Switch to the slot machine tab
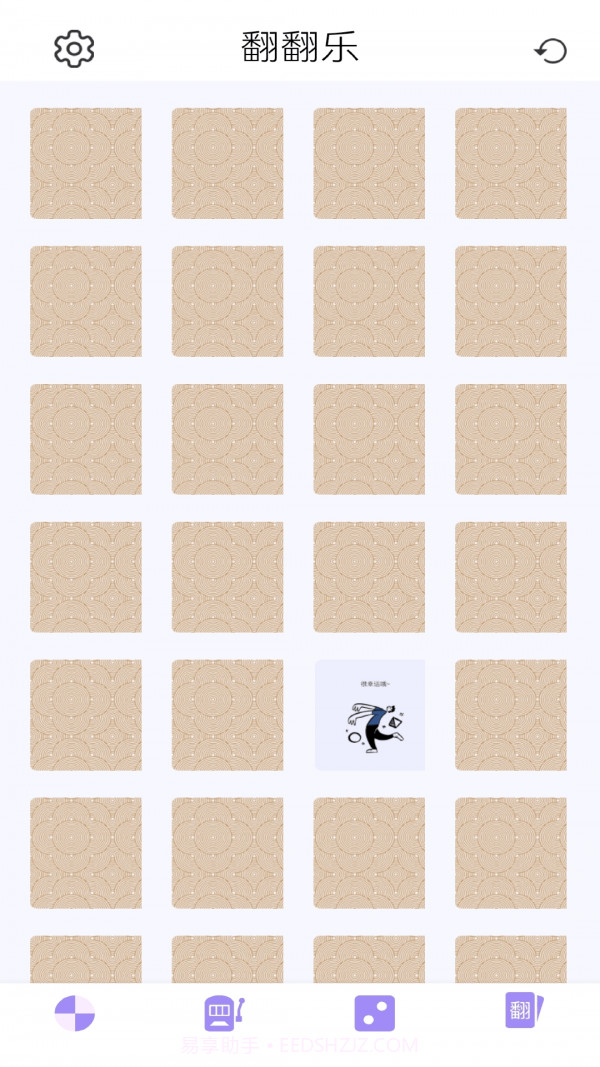Image resolution: width=600 pixels, height=1067 pixels. pyautogui.click(x=224, y=1013)
